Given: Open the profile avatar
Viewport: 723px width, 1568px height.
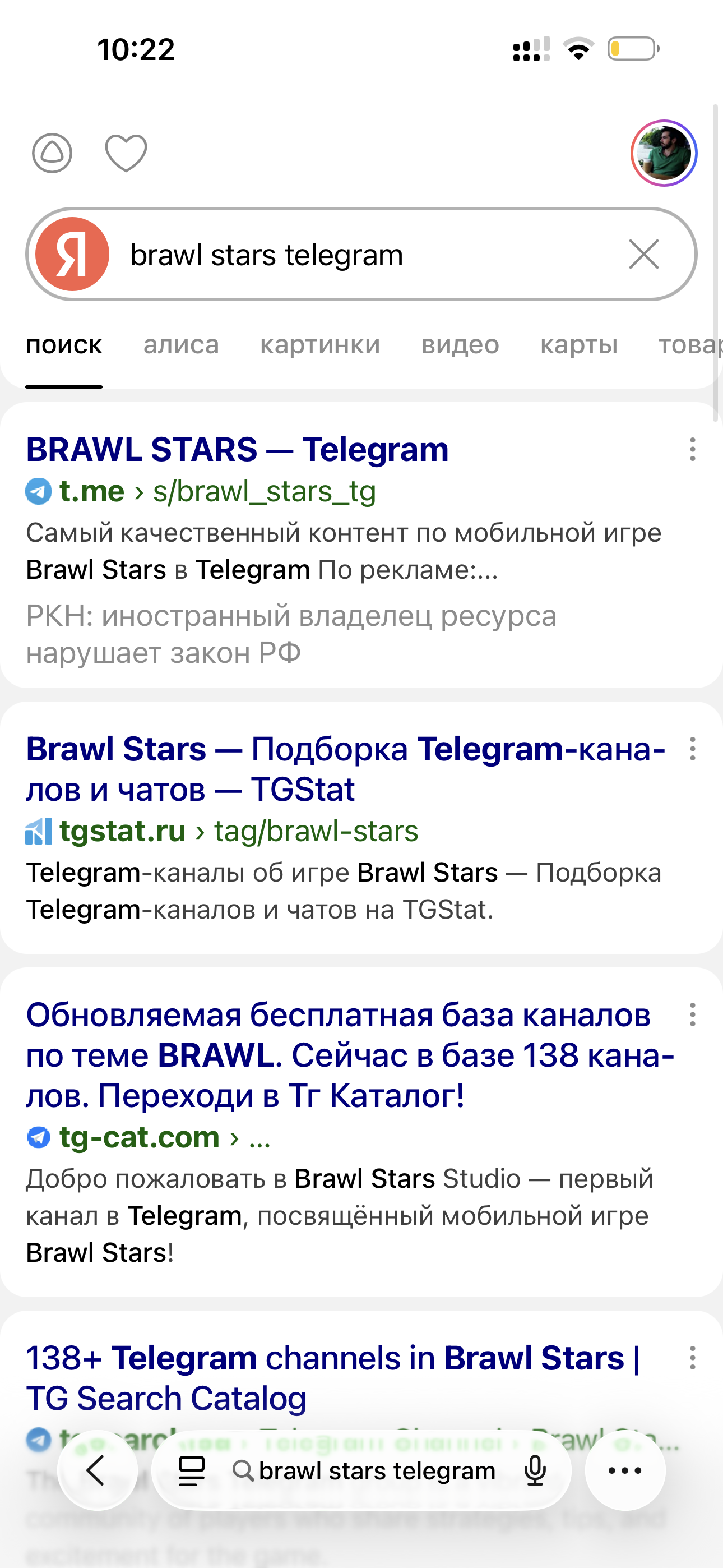Looking at the screenshot, I should pos(664,153).
